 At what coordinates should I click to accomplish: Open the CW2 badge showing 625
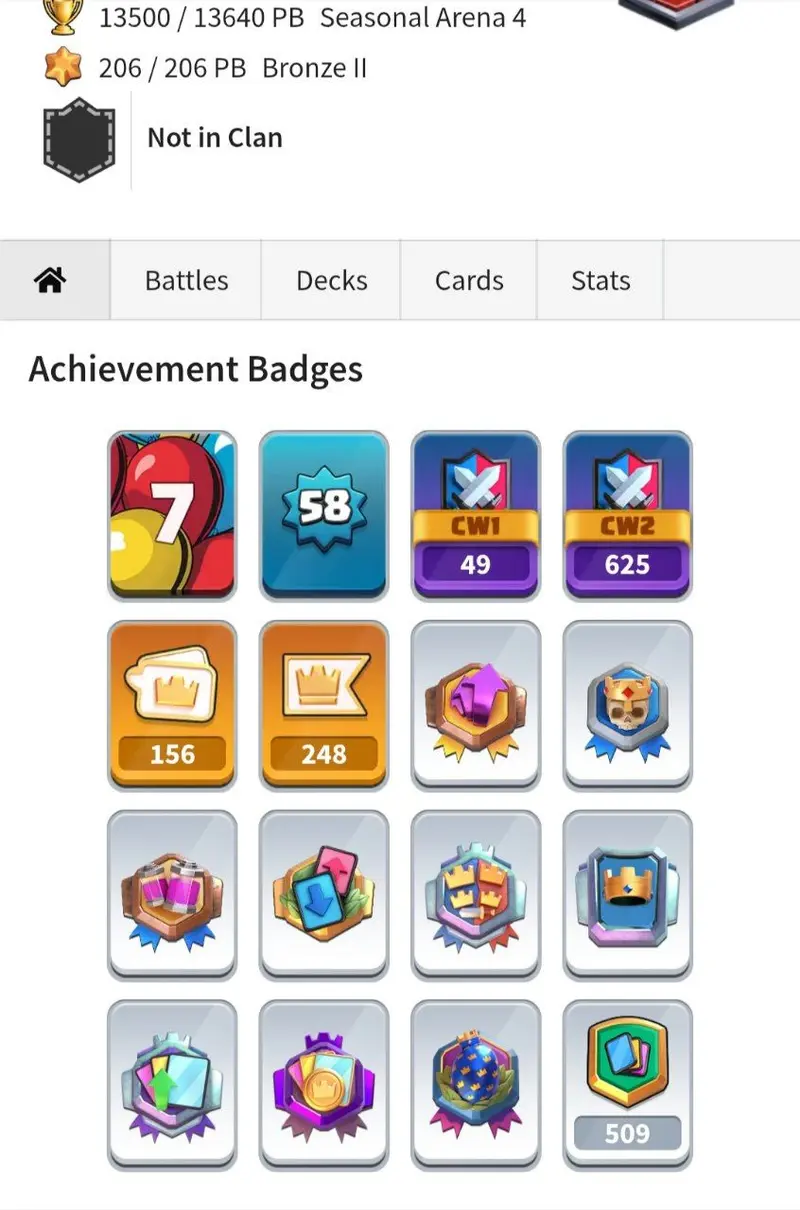(627, 515)
